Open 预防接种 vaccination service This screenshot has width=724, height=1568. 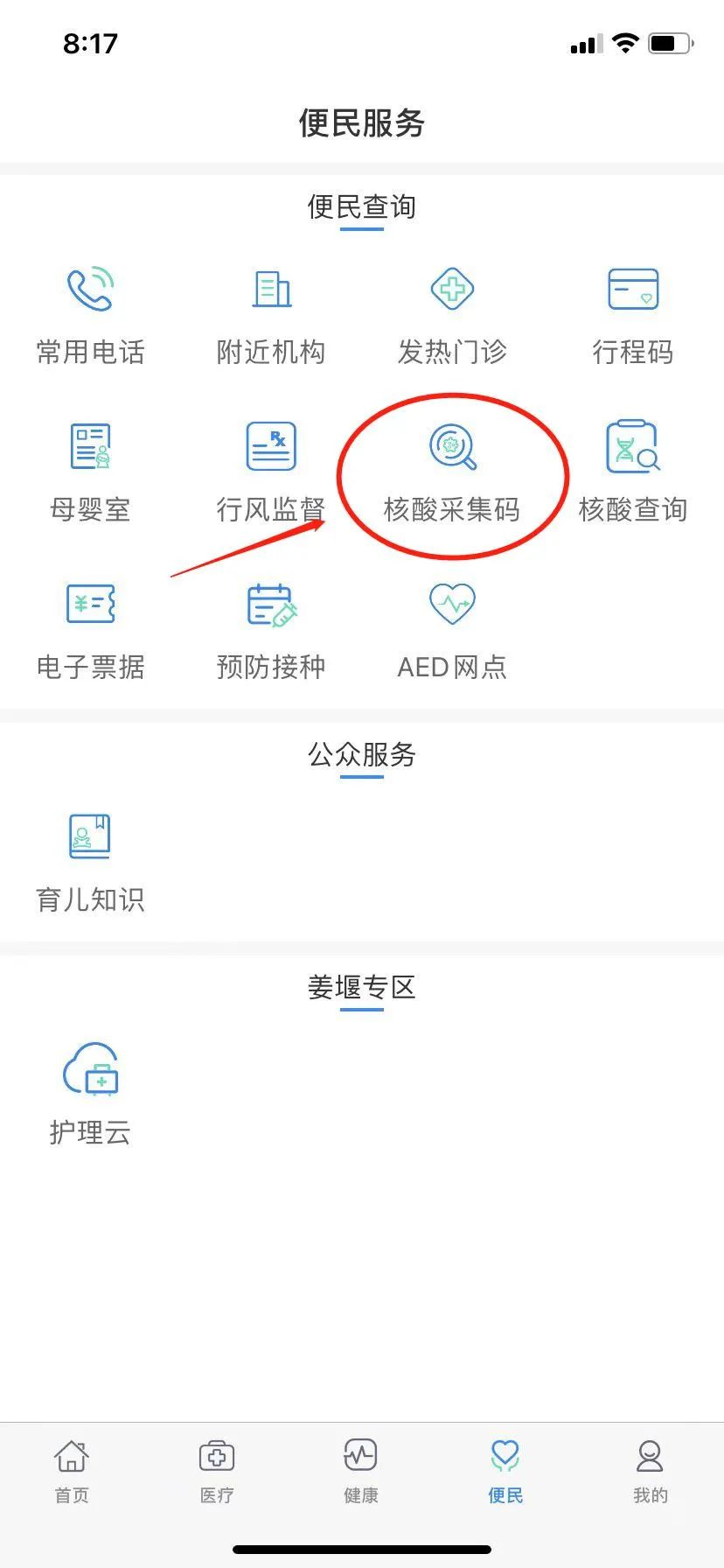click(271, 630)
